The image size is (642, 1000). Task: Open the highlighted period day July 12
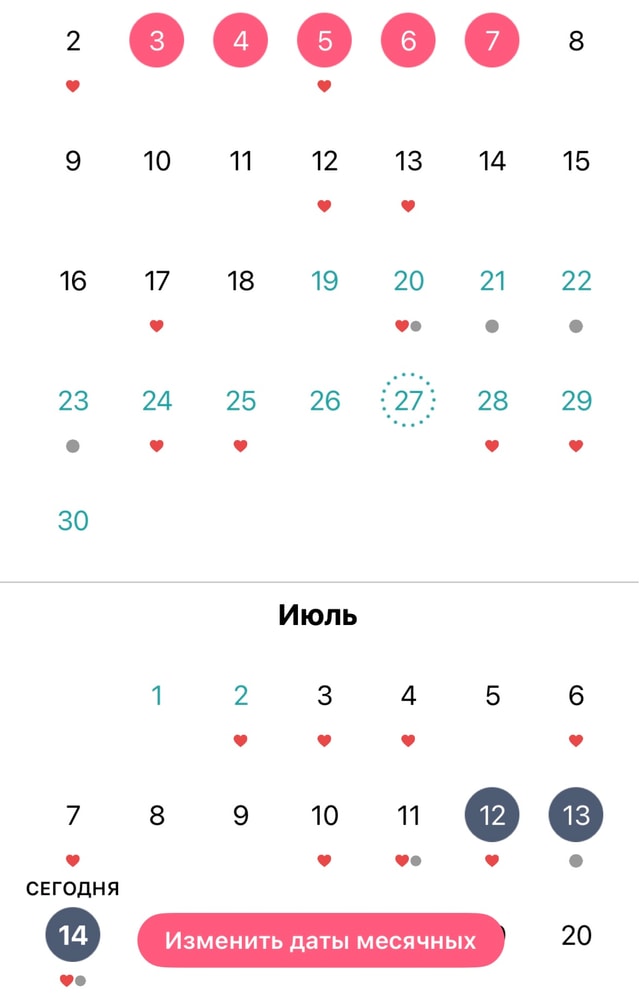492,815
